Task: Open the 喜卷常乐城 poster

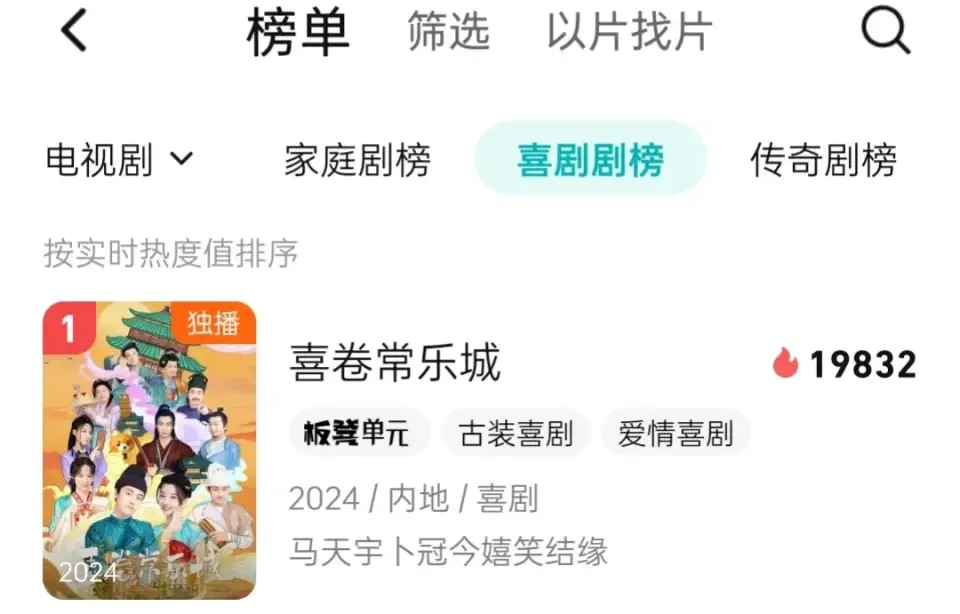Action: 149,450
